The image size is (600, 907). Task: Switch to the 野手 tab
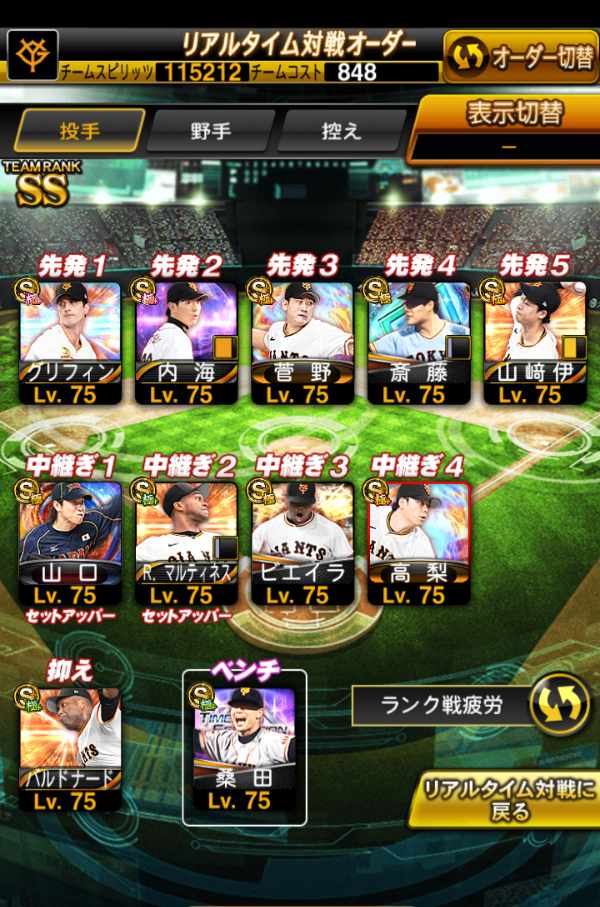210,130
